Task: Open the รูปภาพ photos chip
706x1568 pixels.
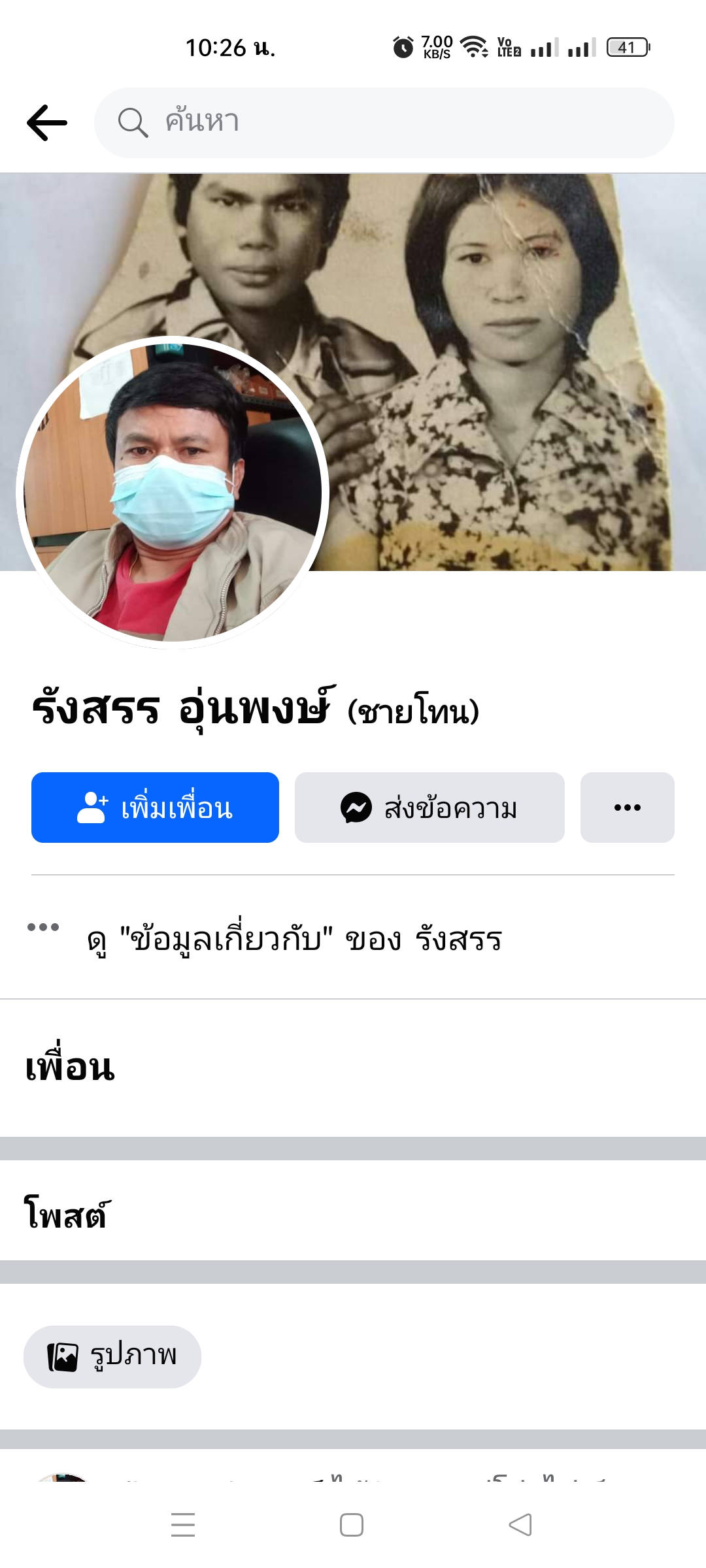Action: (112, 1357)
